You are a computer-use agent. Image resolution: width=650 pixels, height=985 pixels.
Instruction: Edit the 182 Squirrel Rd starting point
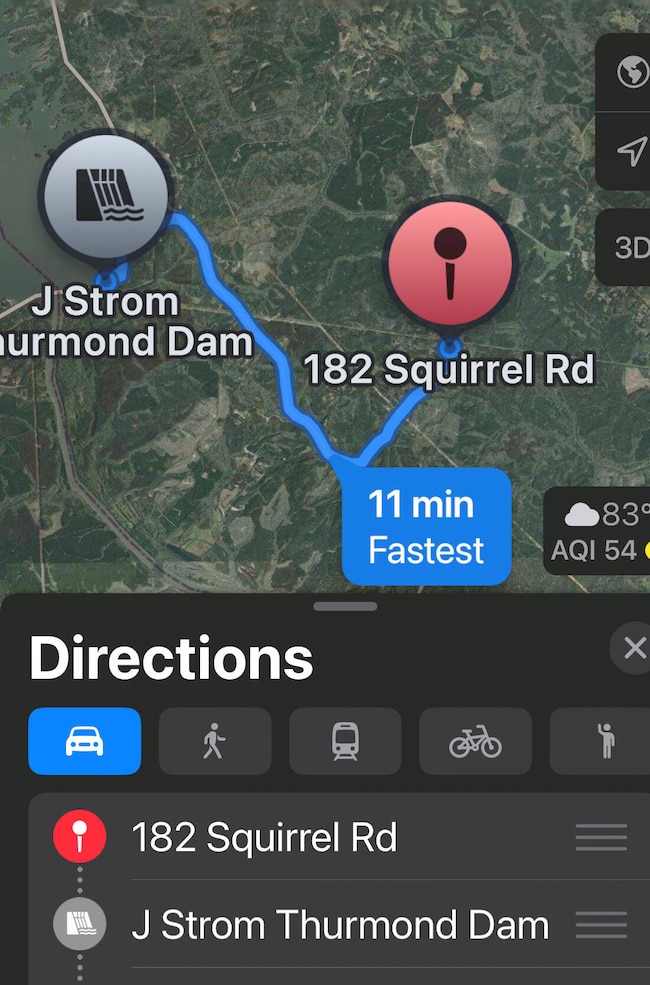coord(265,837)
